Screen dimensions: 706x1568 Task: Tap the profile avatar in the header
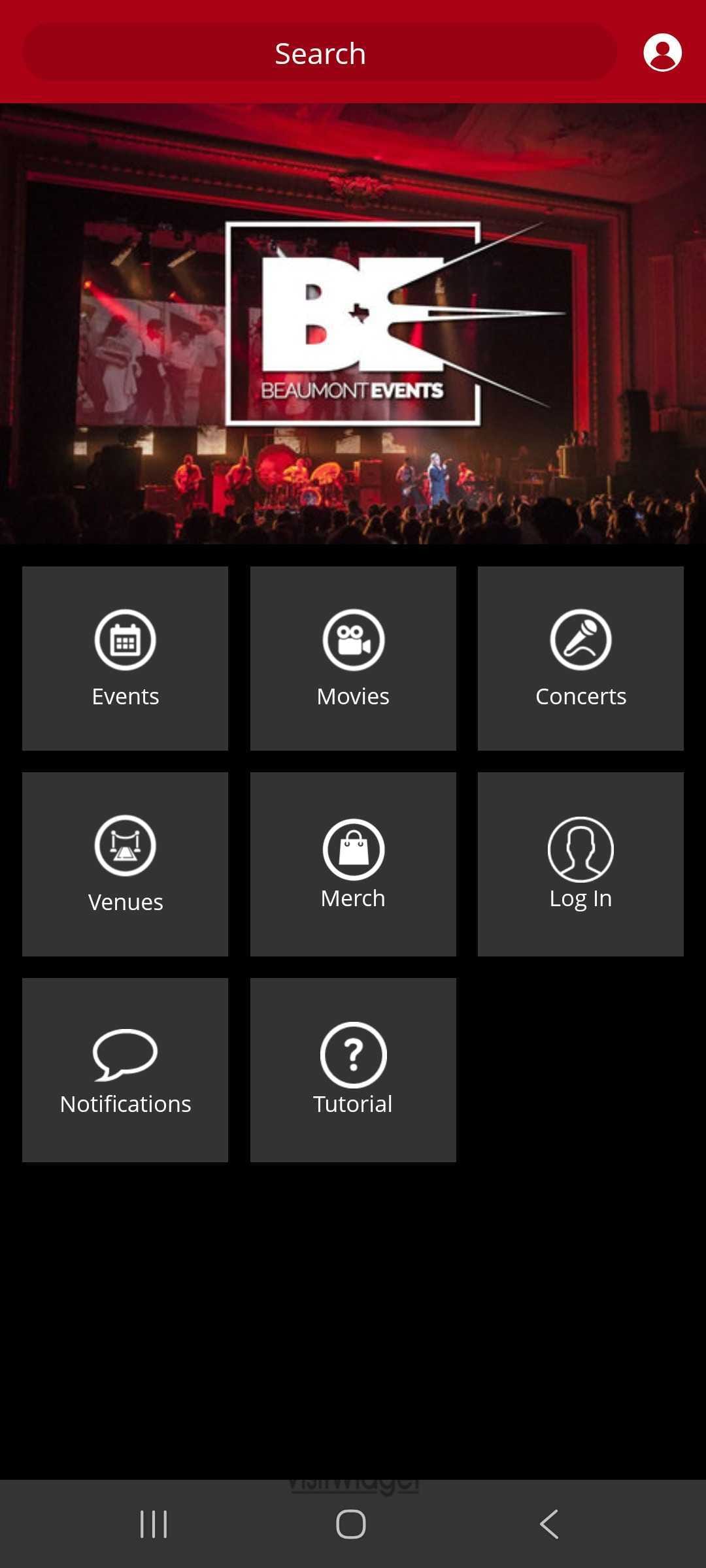click(662, 52)
